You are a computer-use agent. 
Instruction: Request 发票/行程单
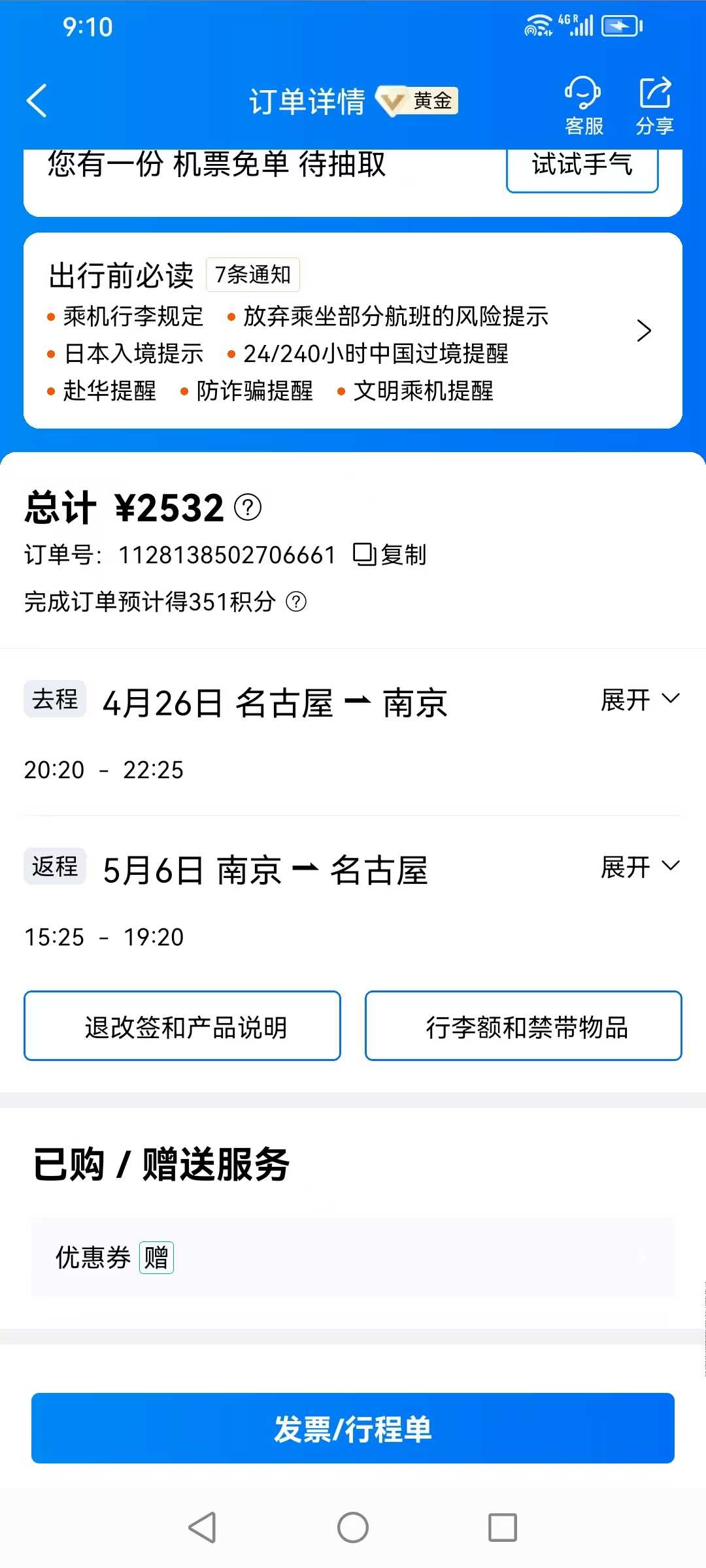pyautogui.click(x=353, y=1428)
